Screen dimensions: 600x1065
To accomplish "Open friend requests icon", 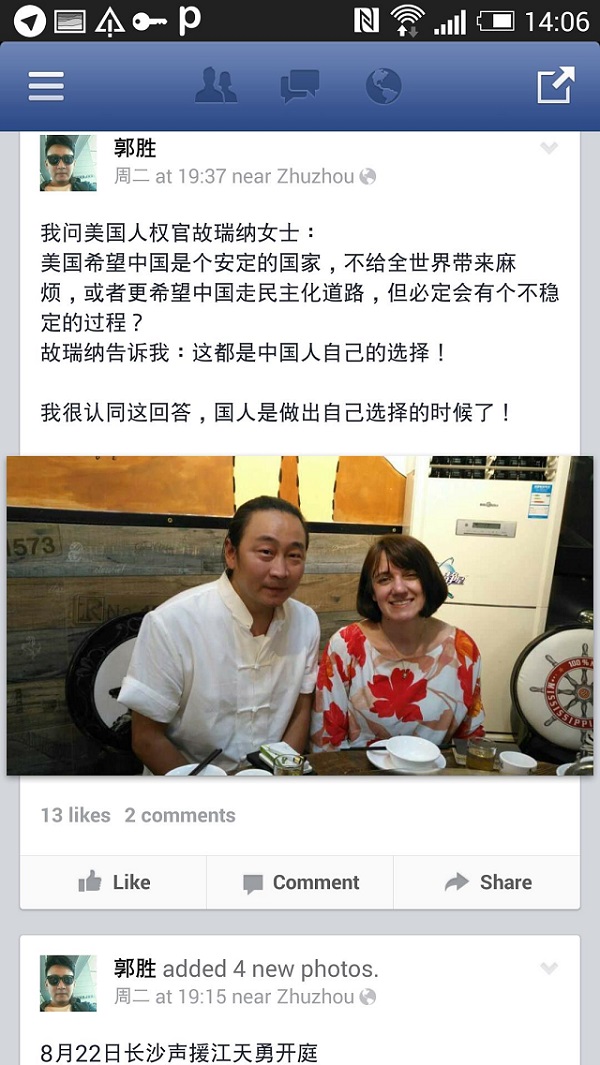I will click(x=216, y=86).
